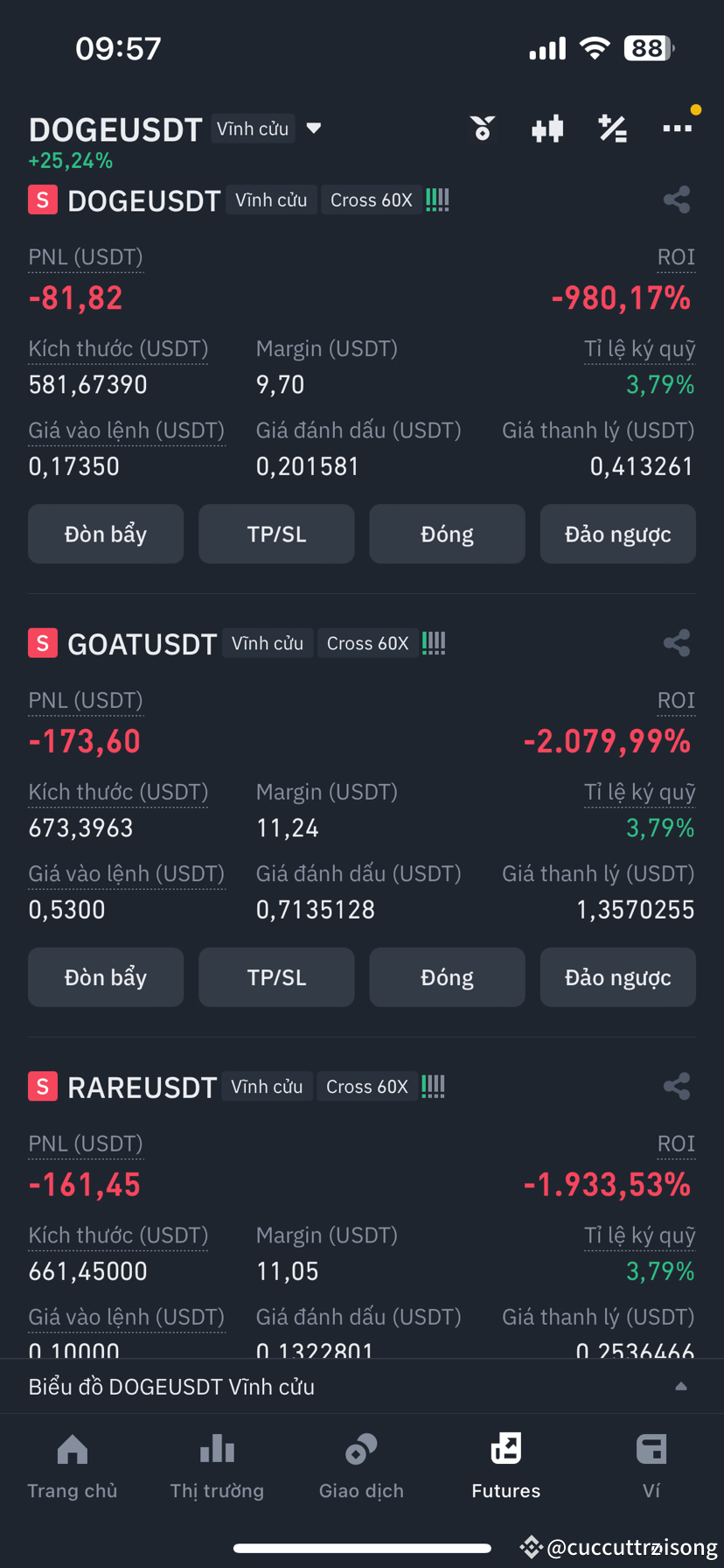
Task: Open the more options ellipsis menu
Action: click(678, 129)
